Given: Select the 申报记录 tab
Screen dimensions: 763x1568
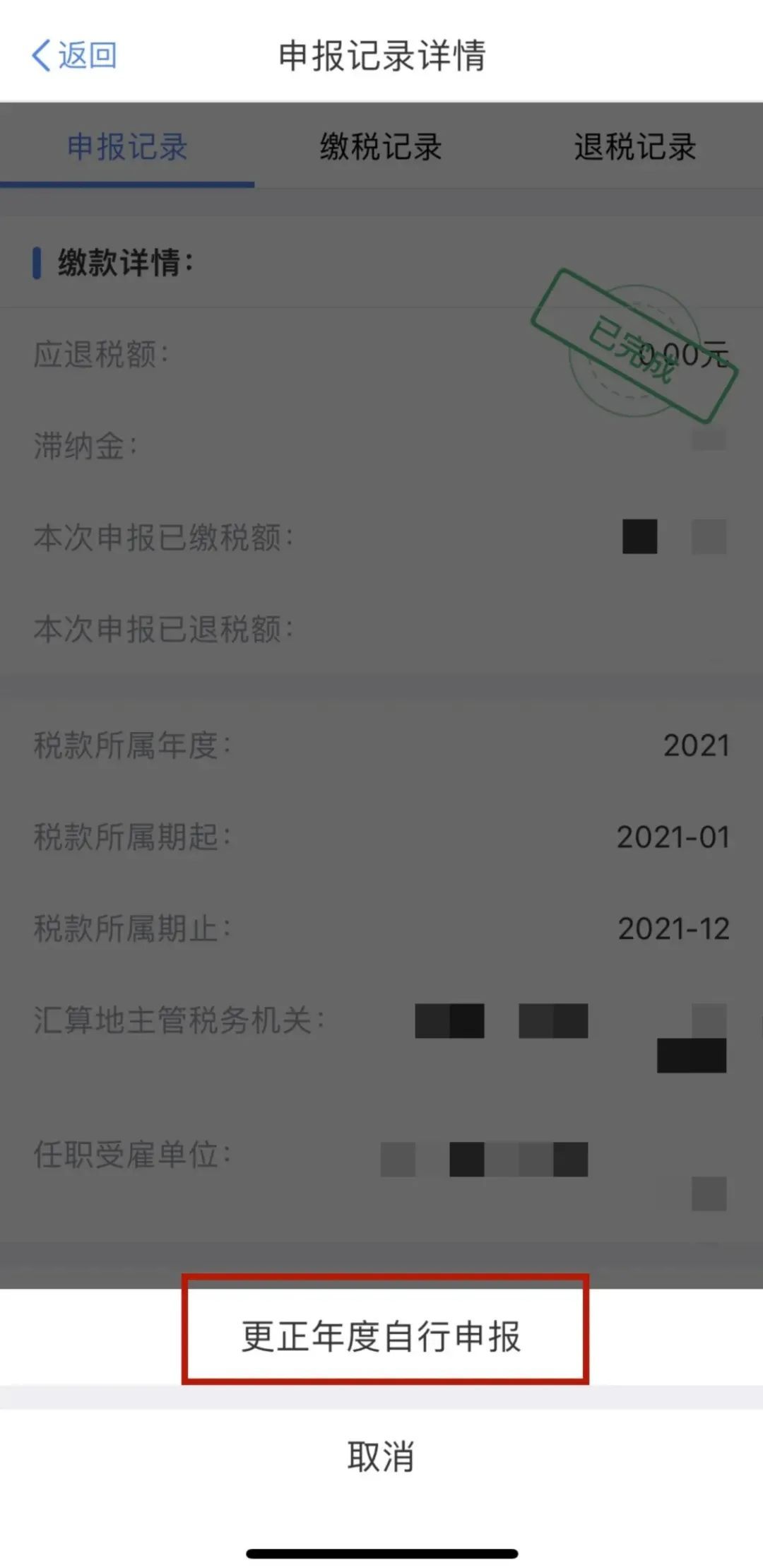Looking at the screenshot, I should 127,148.
